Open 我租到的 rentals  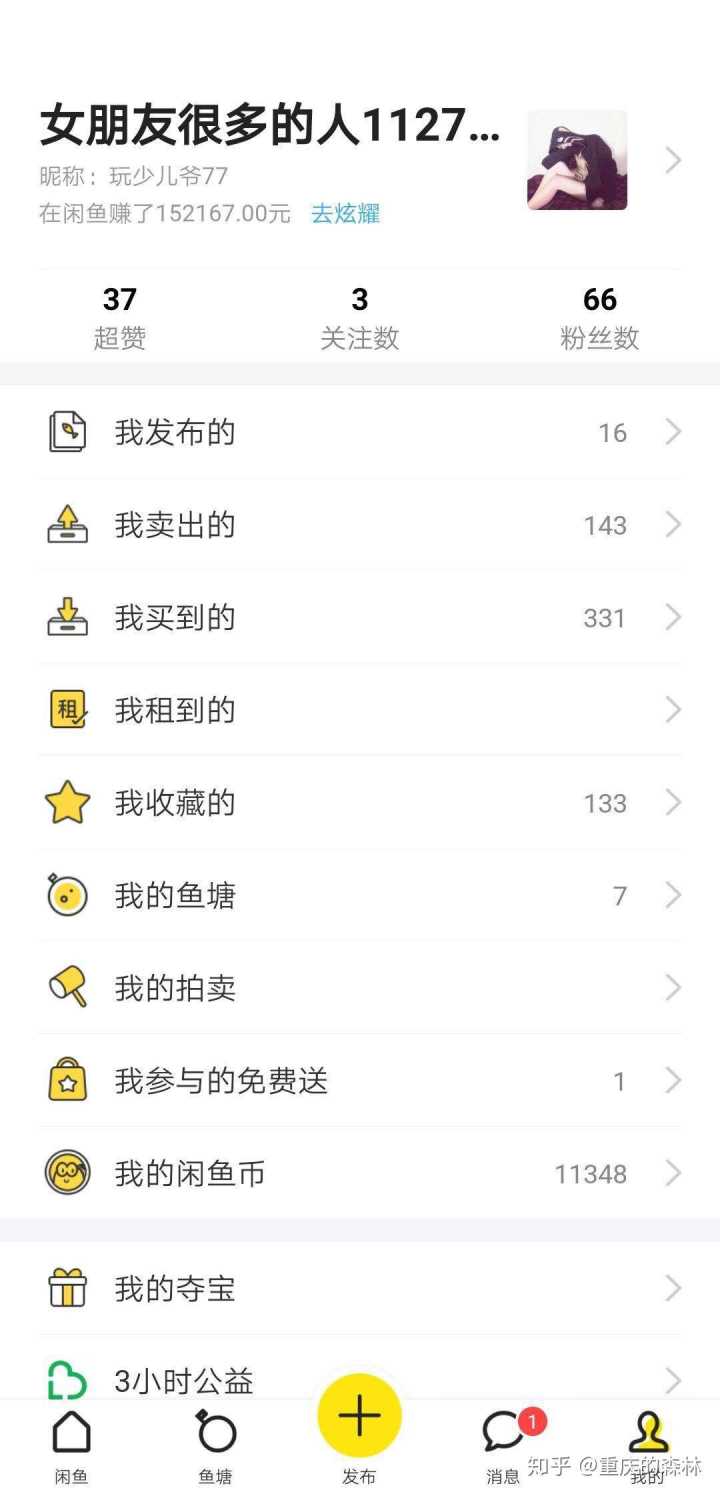tap(360, 710)
